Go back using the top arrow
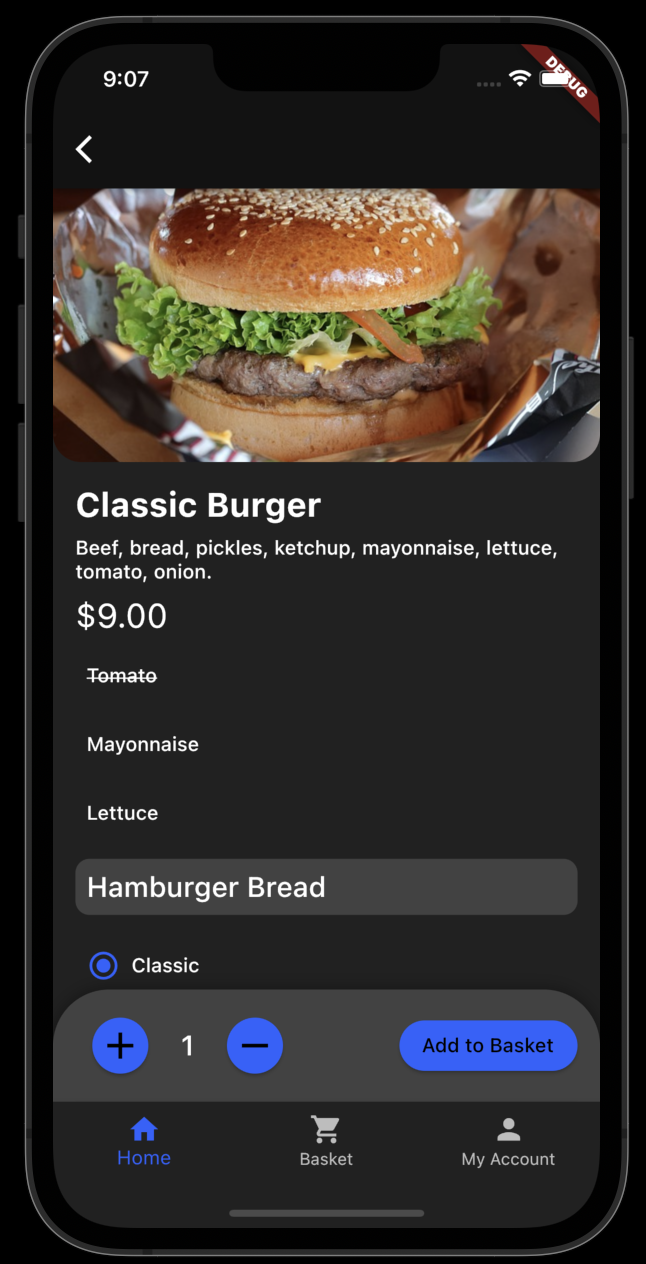 click(84, 150)
